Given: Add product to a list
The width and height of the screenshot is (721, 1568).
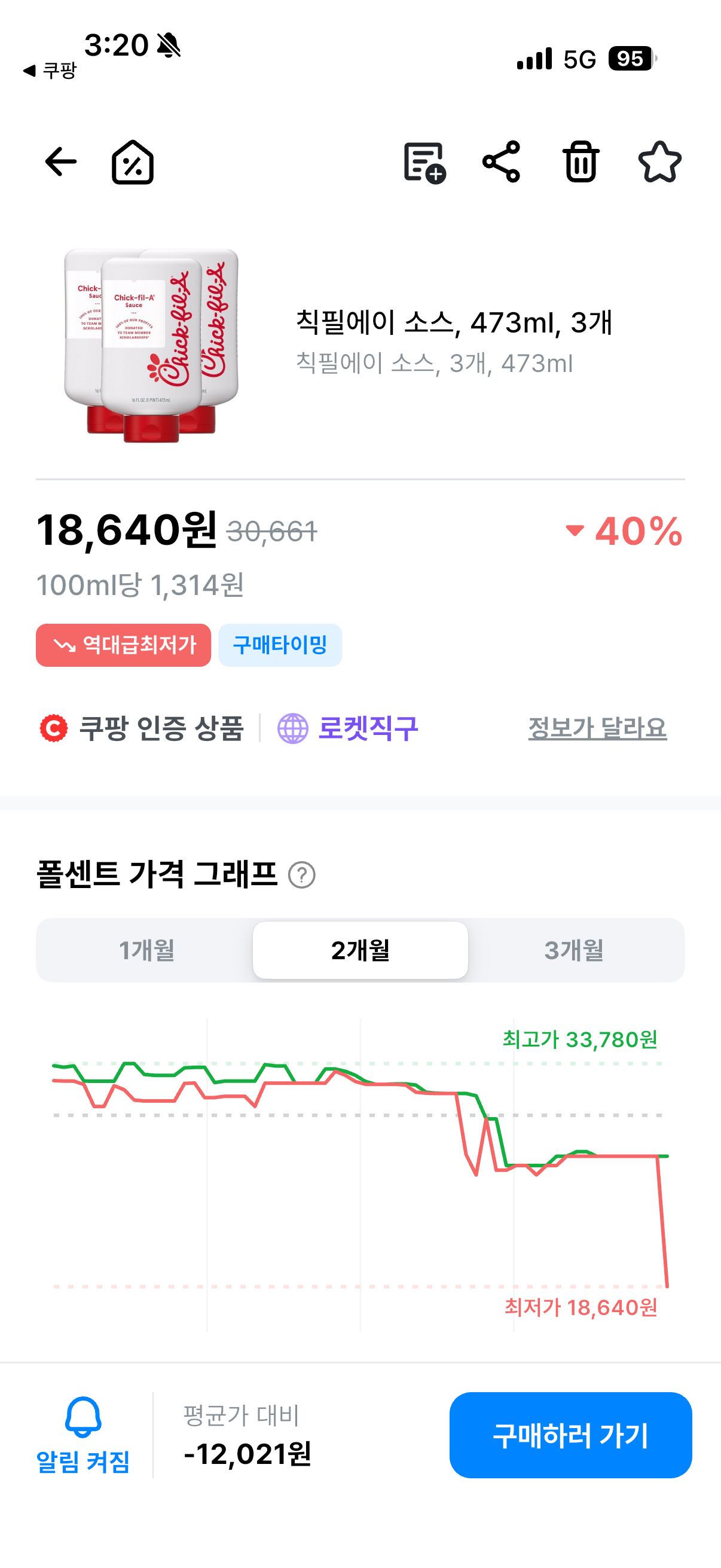Looking at the screenshot, I should [x=424, y=163].
